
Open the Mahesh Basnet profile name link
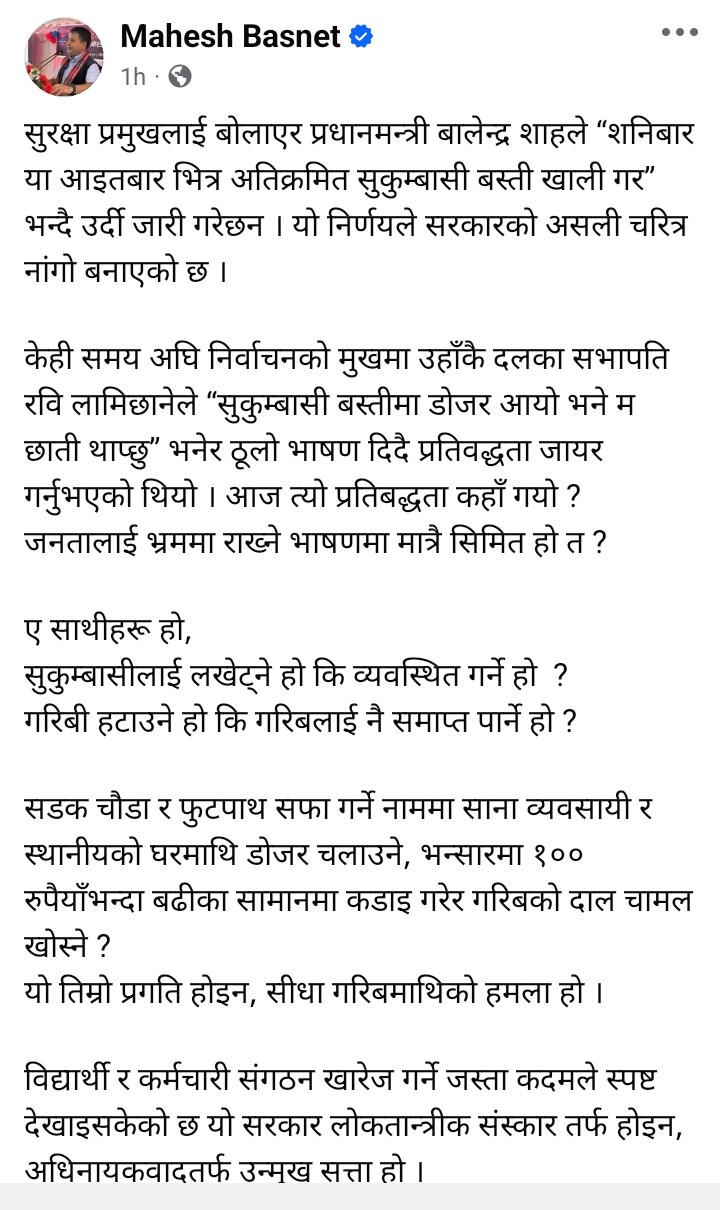click(x=233, y=38)
